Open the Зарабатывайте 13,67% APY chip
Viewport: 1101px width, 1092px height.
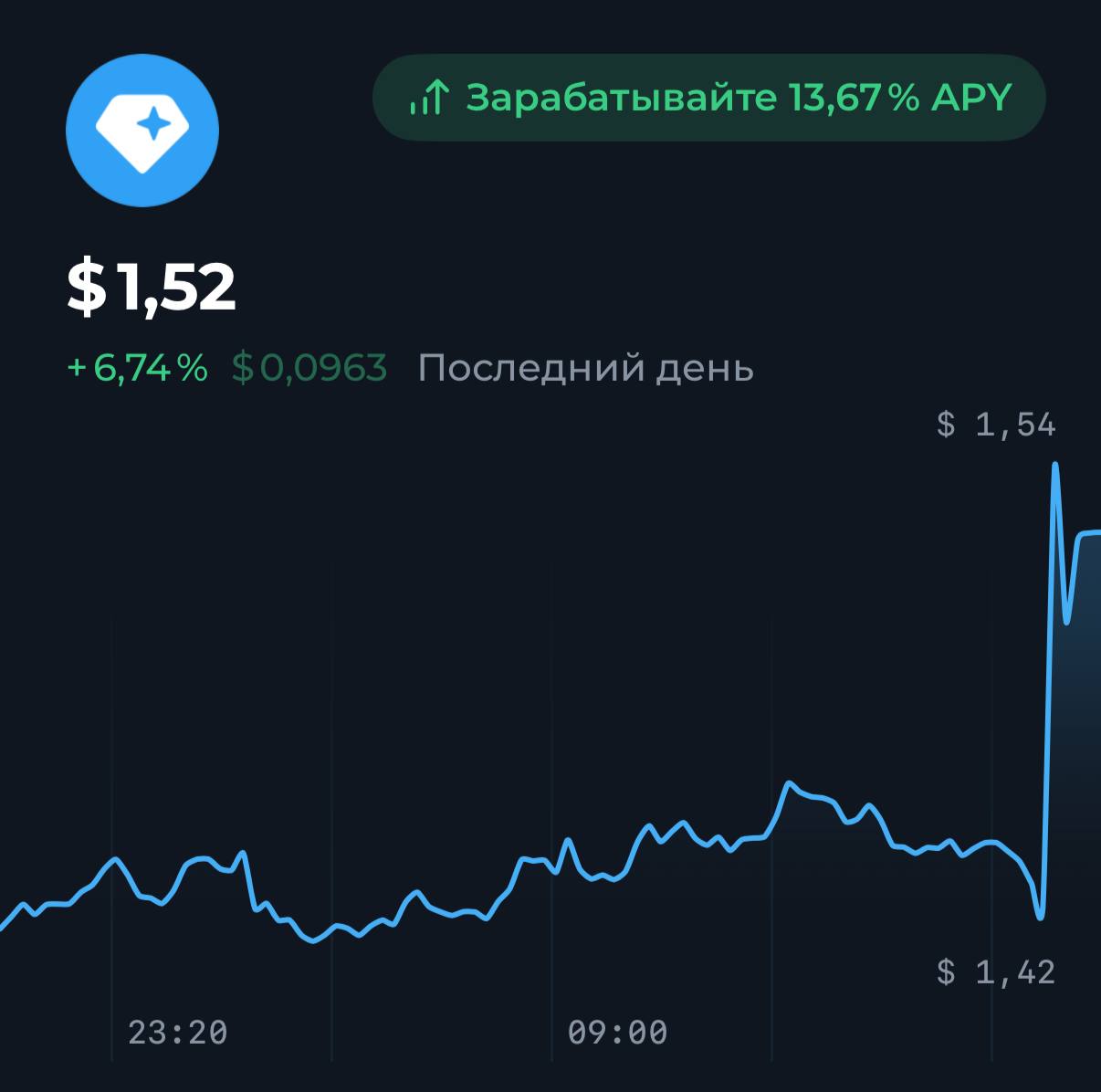(x=708, y=98)
